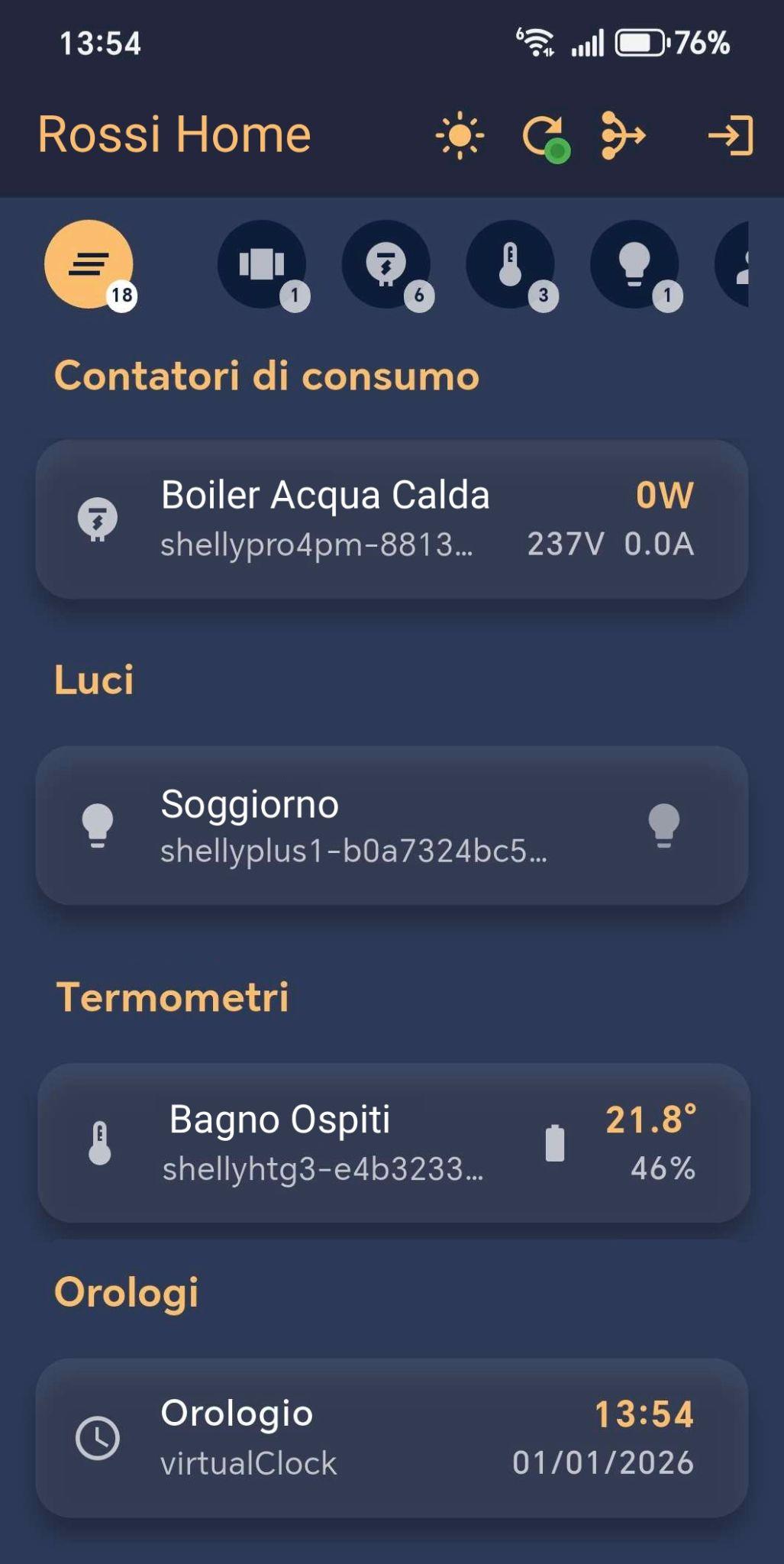Click the refresh icon with green status dot

pyautogui.click(x=544, y=134)
